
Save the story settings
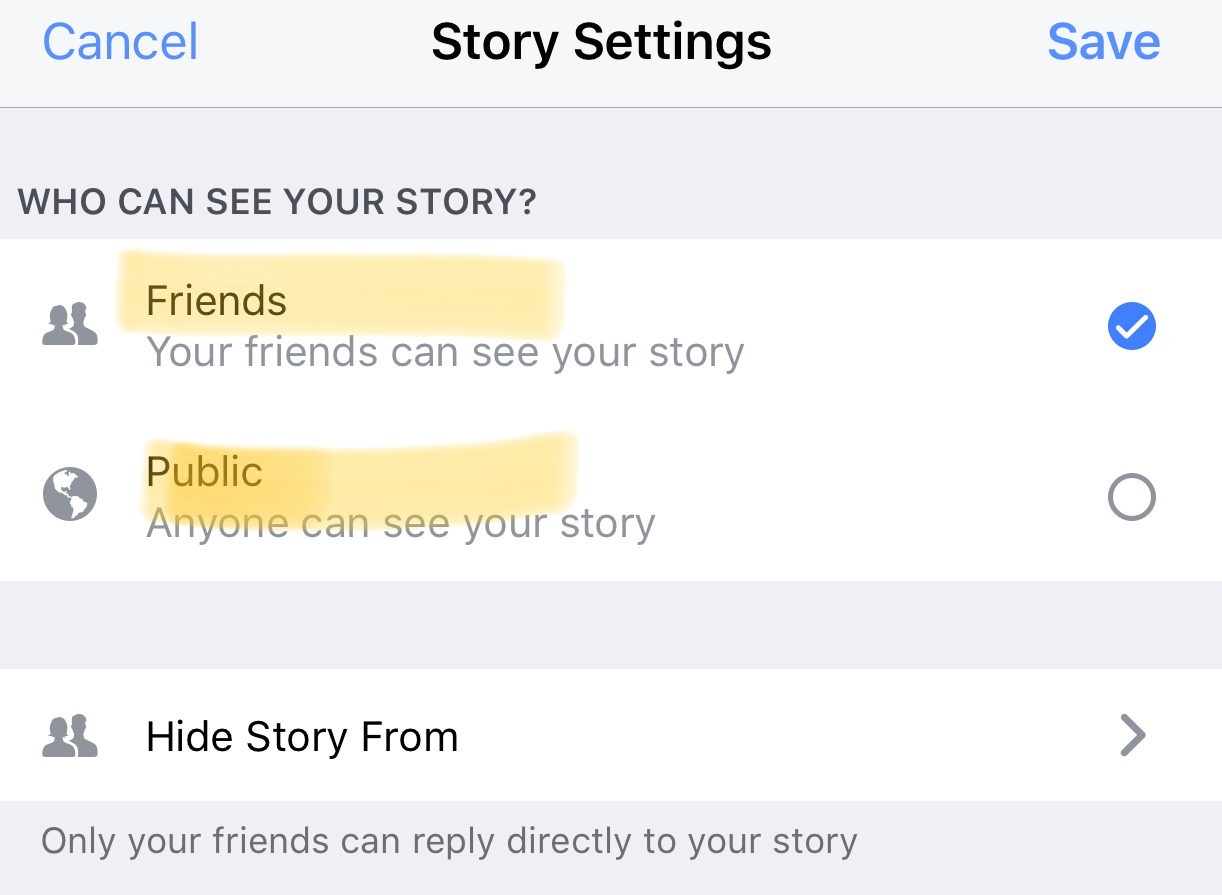click(x=1103, y=43)
